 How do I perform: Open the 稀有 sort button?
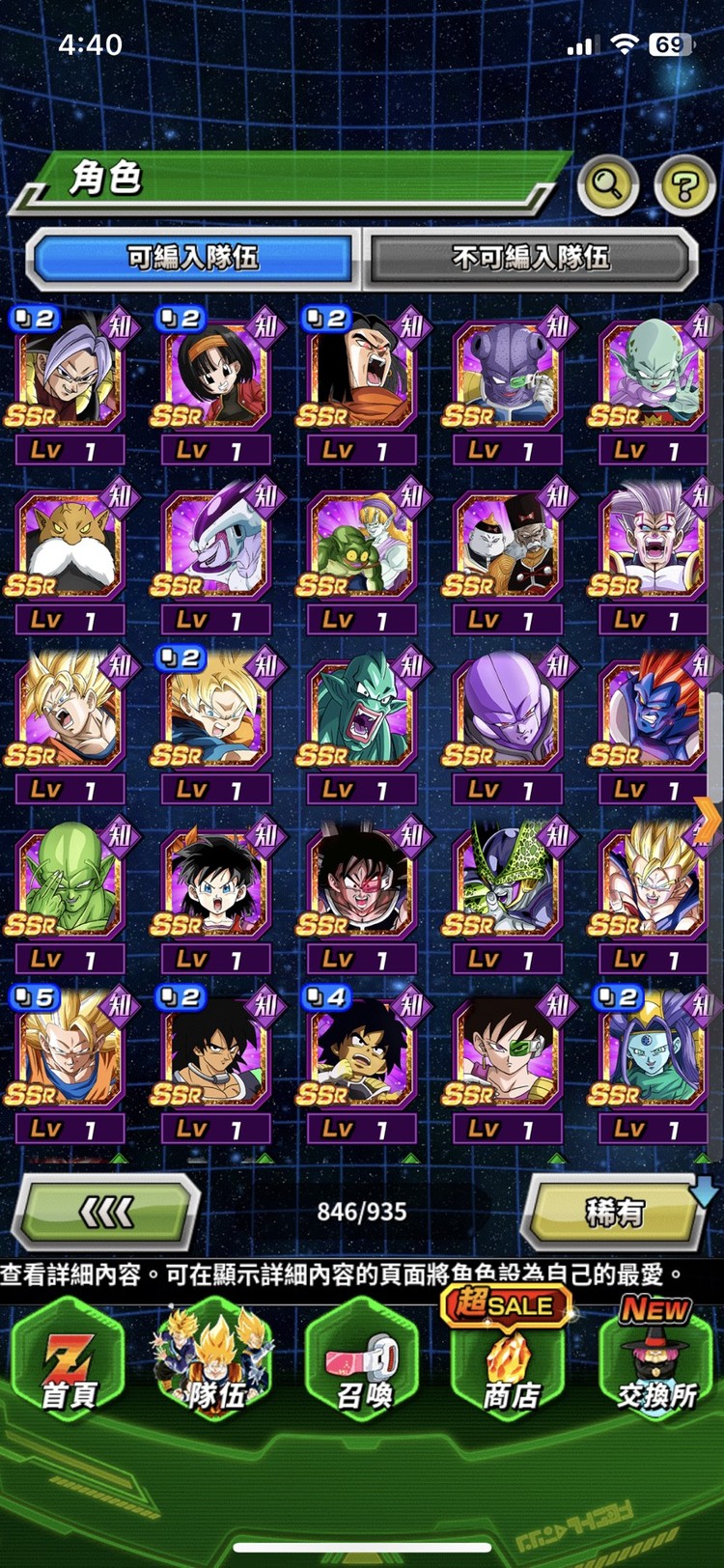tap(614, 1212)
